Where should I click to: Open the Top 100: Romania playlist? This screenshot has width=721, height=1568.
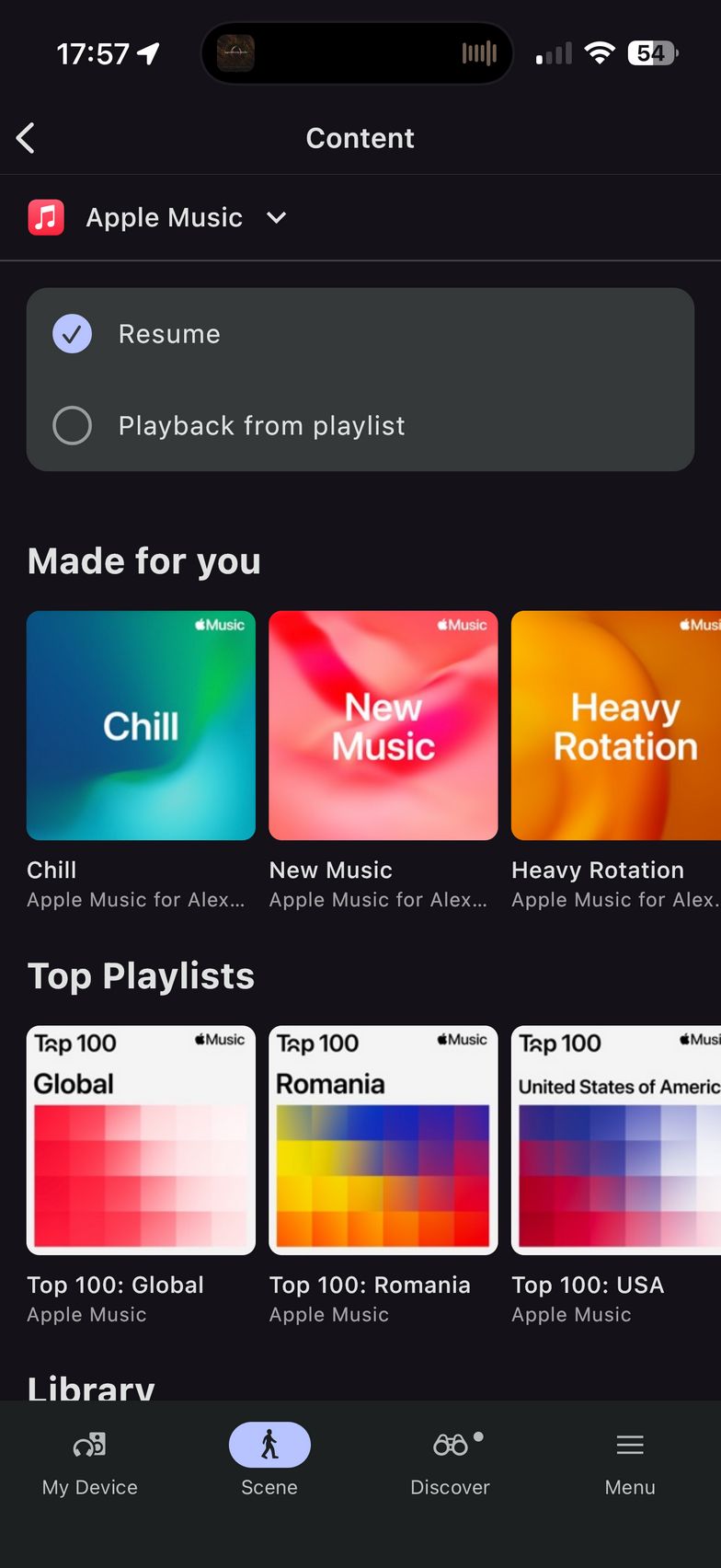(x=383, y=1140)
